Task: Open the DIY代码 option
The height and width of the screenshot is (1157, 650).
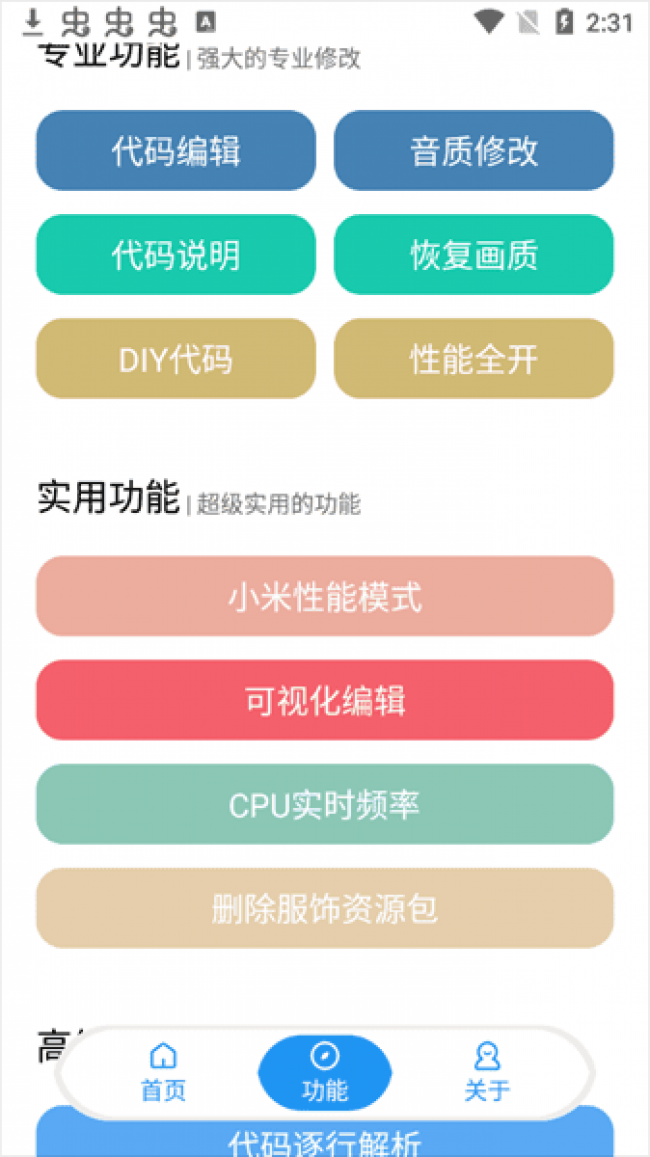Action: [x=176, y=359]
